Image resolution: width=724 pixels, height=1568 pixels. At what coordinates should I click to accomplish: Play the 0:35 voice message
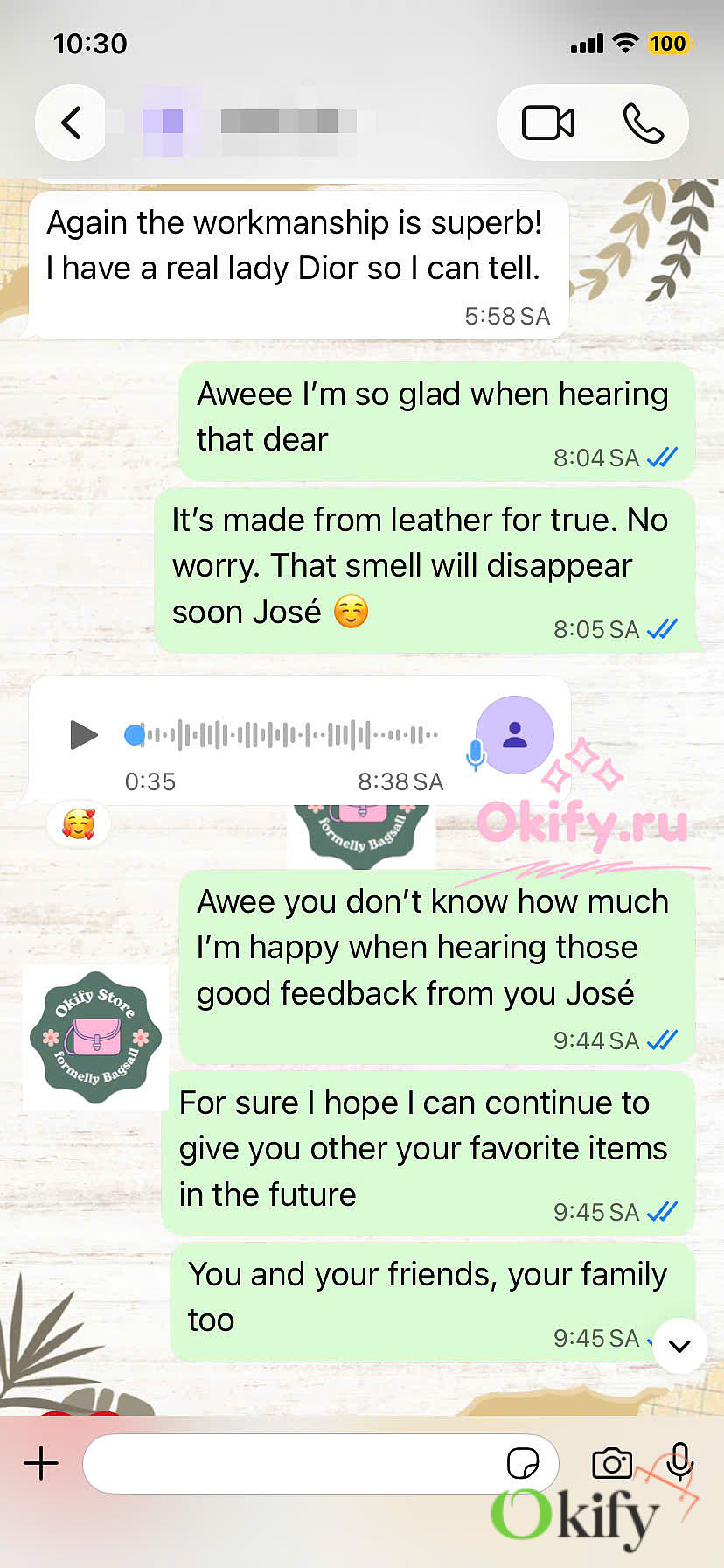pyautogui.click(x=83, y=735)
